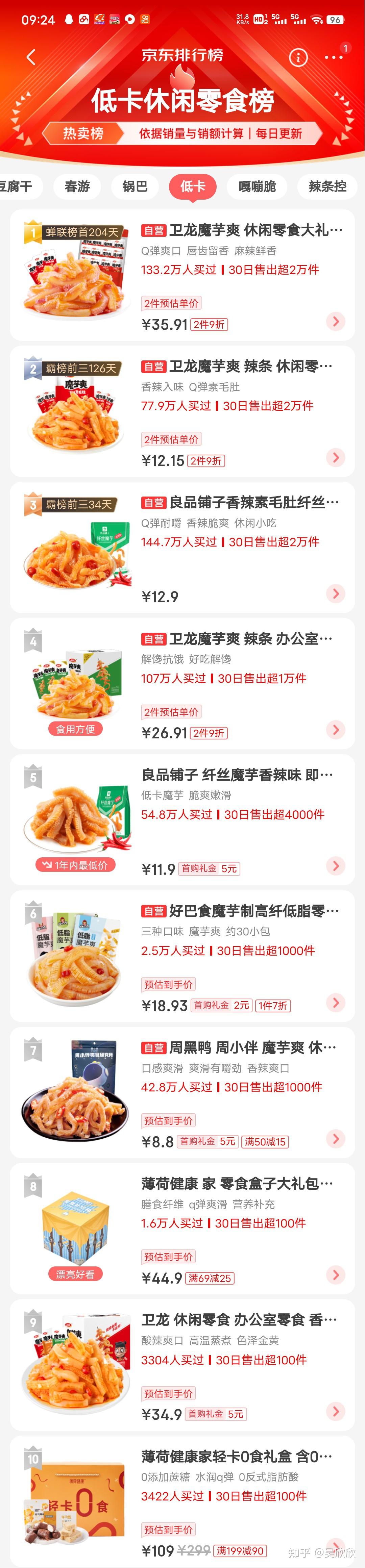The width and height of the screenshot is (365, 1568).
Task: Select the 锅巴 category tab
Action: [x=135, y=186]
